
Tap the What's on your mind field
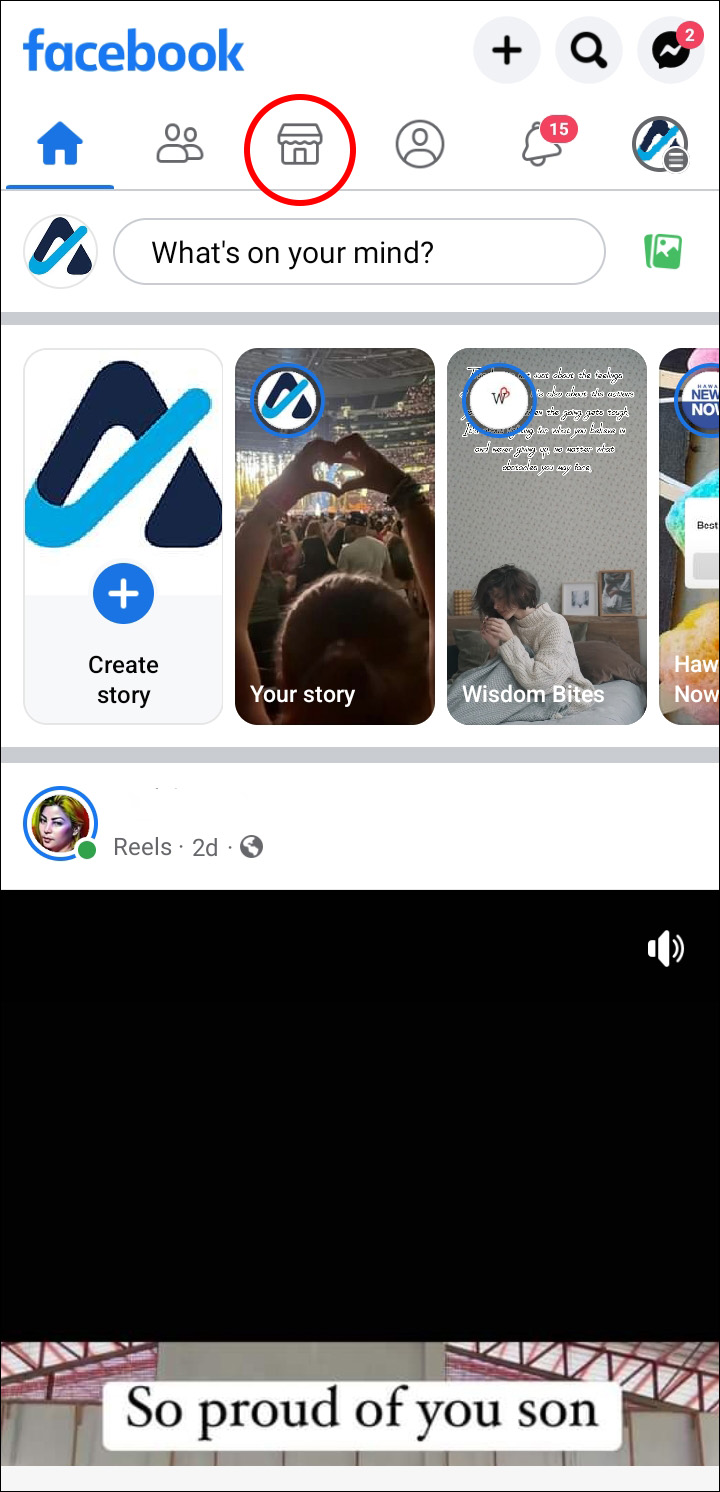(360, 252)
